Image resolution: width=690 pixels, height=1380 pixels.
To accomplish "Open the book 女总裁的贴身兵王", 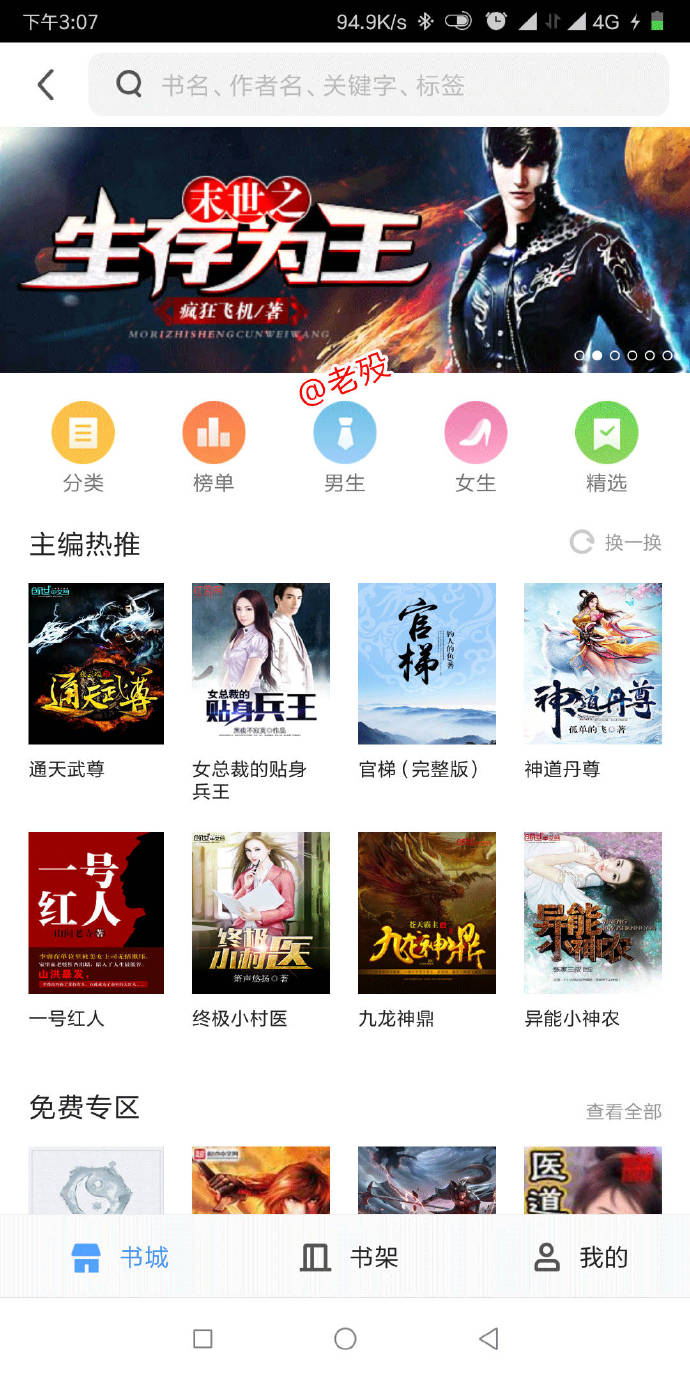I will pyautogui.click(x=261, y=692).
